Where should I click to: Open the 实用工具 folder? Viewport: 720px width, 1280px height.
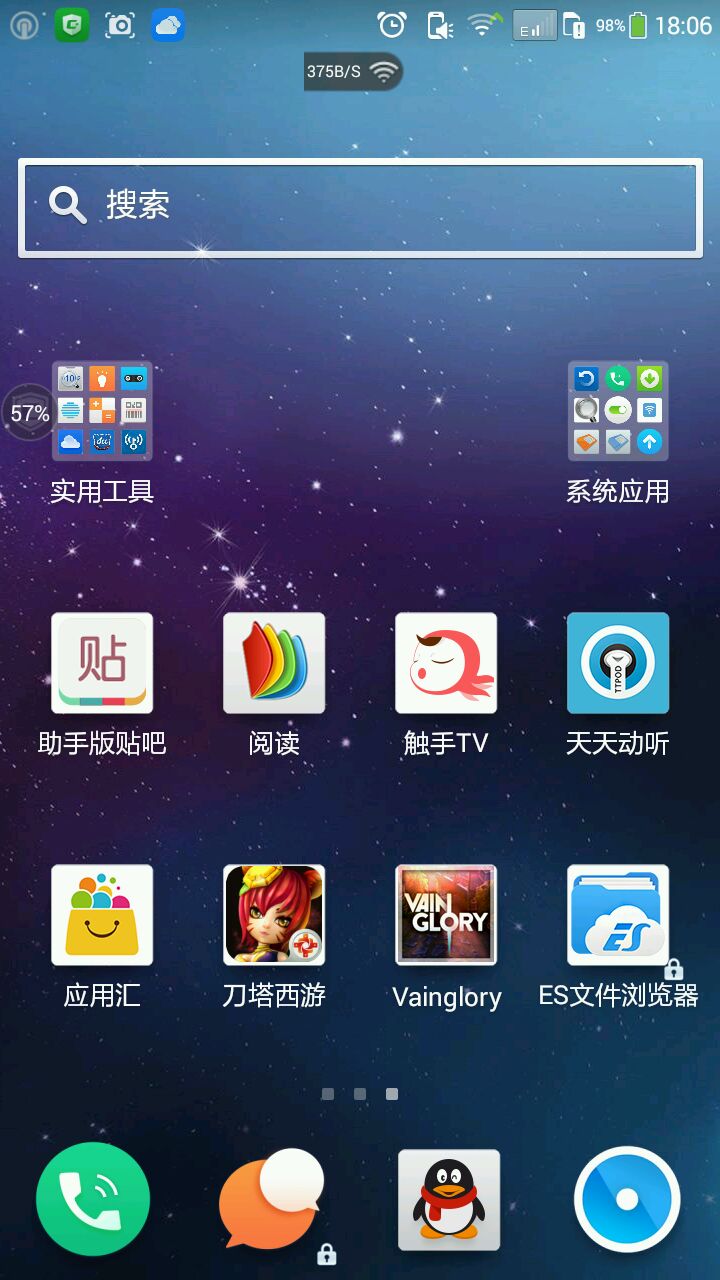(102, 411)
